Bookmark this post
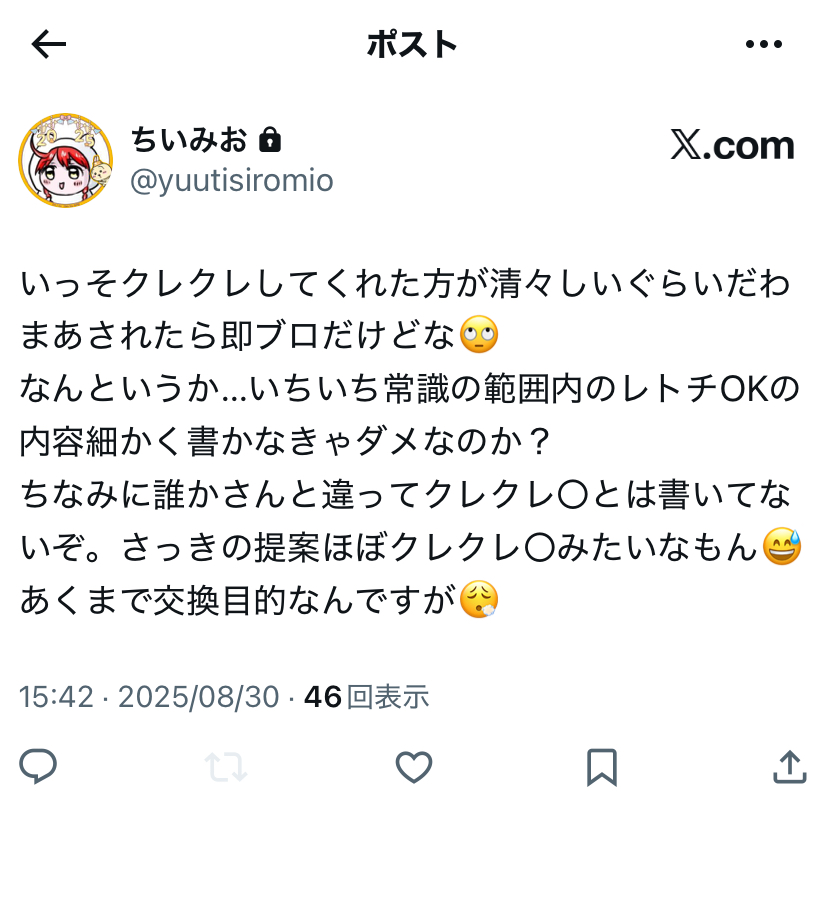Image resolution: width=828 pixels, height=922 pixels. [x=601, y=767]
